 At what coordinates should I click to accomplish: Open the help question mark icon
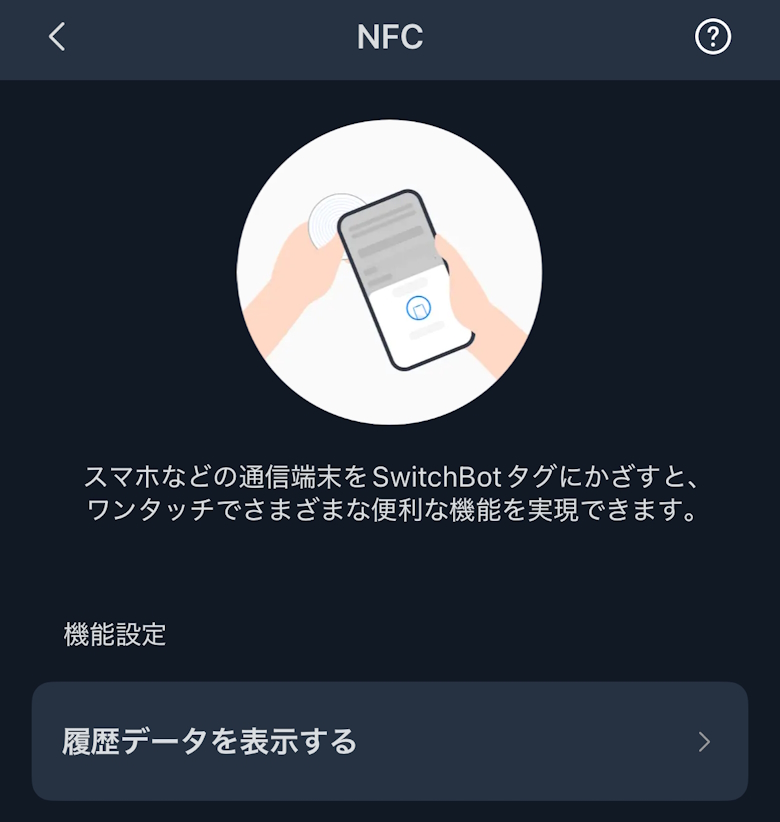click(712, 38)
